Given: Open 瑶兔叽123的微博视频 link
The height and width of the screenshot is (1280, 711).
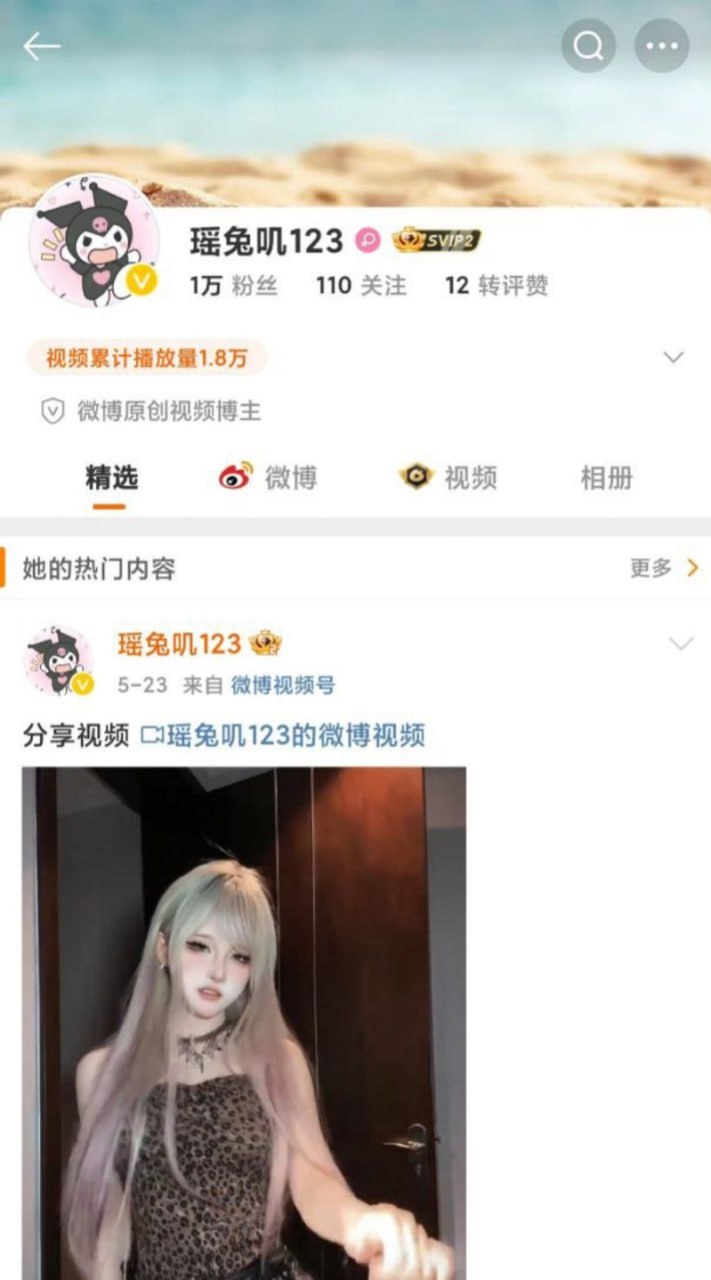Looking at the screenshot, I should pos(284,737).
